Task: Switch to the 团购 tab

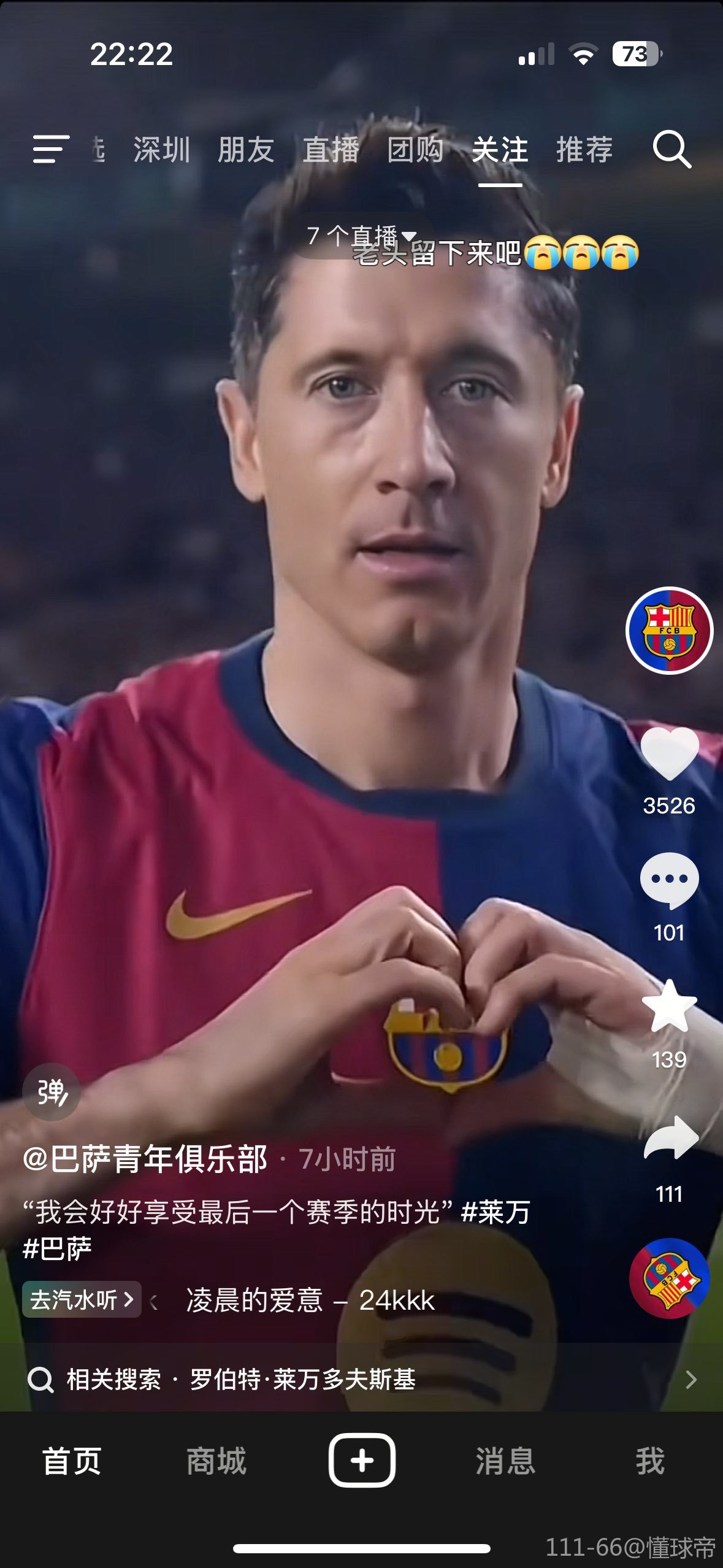Action: point(415,150)
